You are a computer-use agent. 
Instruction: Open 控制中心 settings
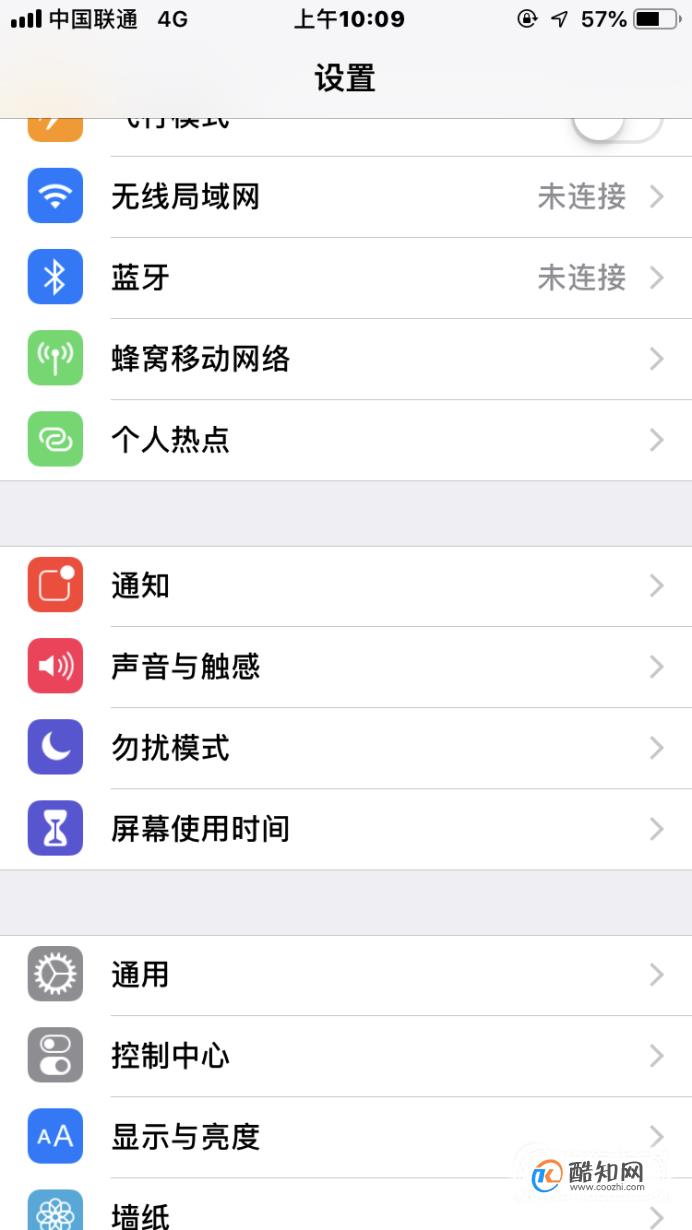click(346, 1056)
